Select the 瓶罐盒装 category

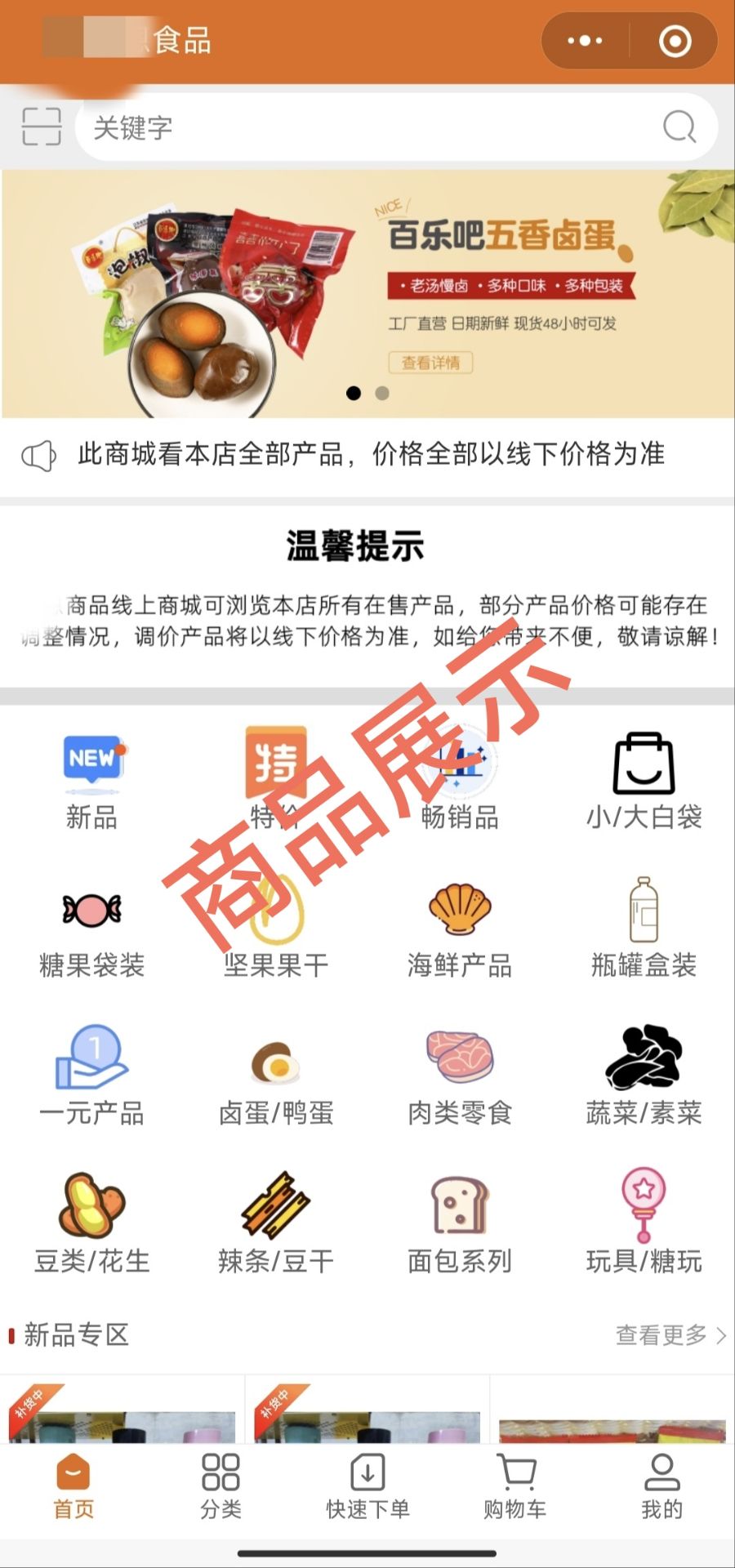(644, 929)
